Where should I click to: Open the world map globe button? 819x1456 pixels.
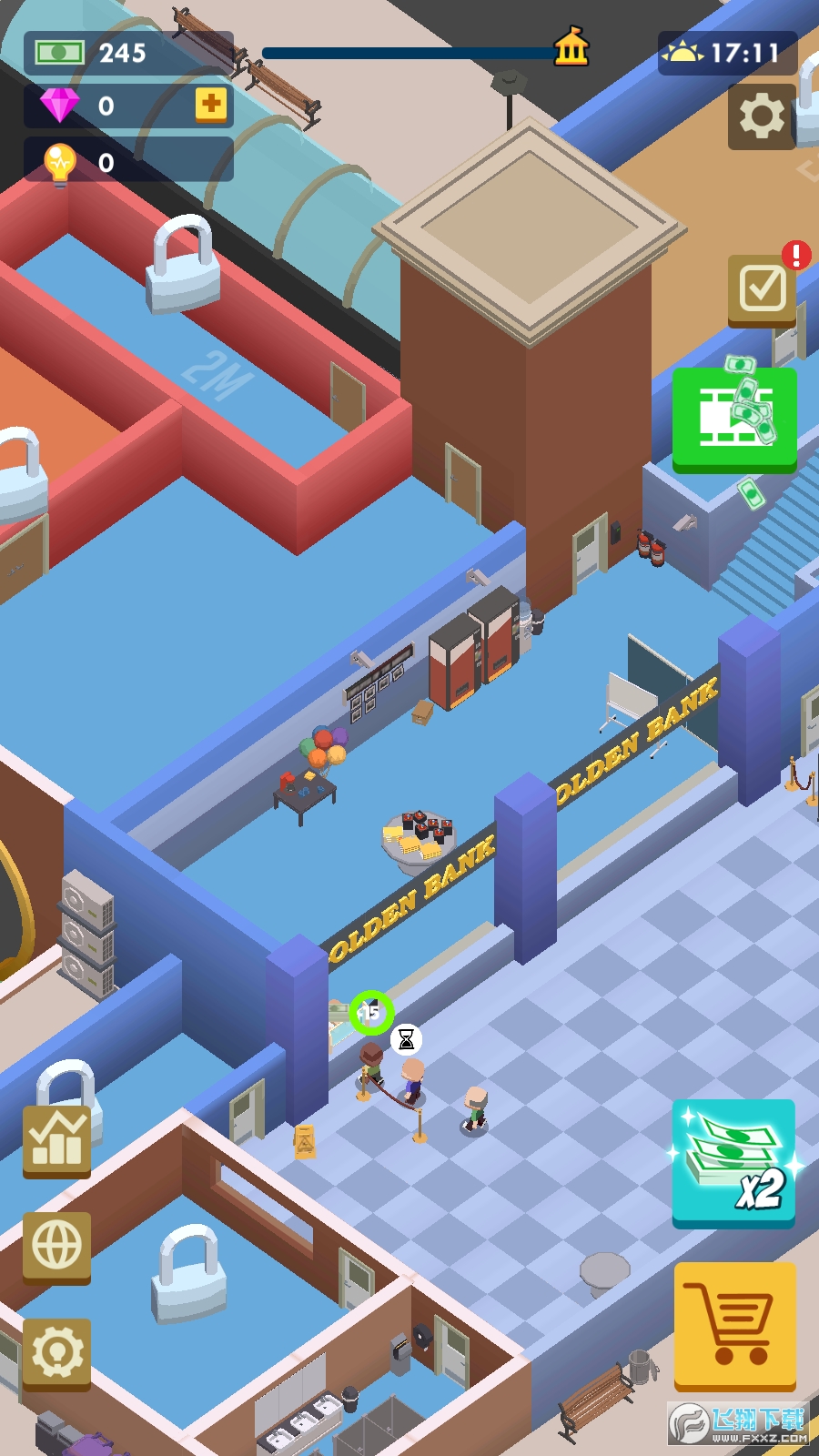[56, 1247]
